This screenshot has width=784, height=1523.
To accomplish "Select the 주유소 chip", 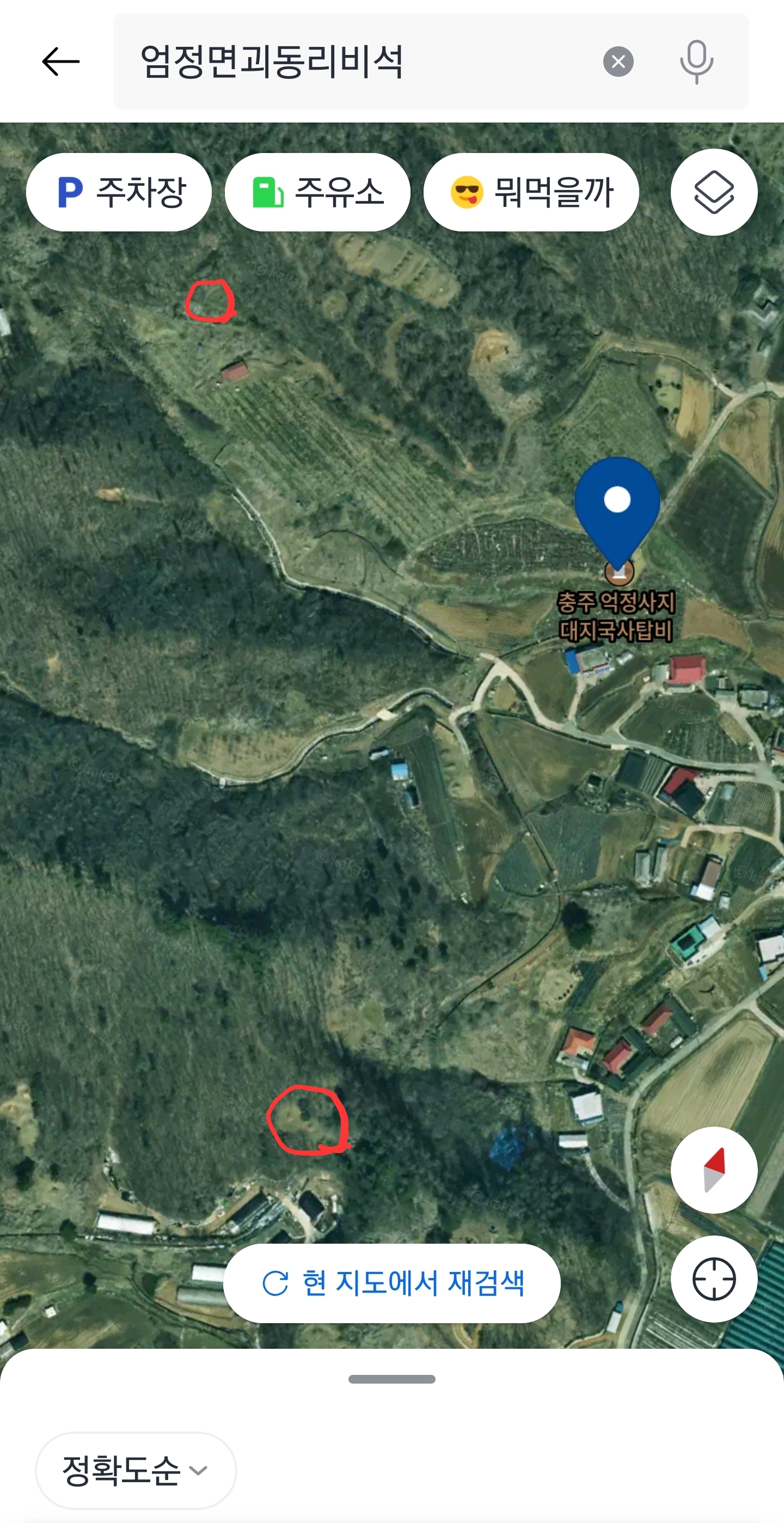I will tap(317, 192).
